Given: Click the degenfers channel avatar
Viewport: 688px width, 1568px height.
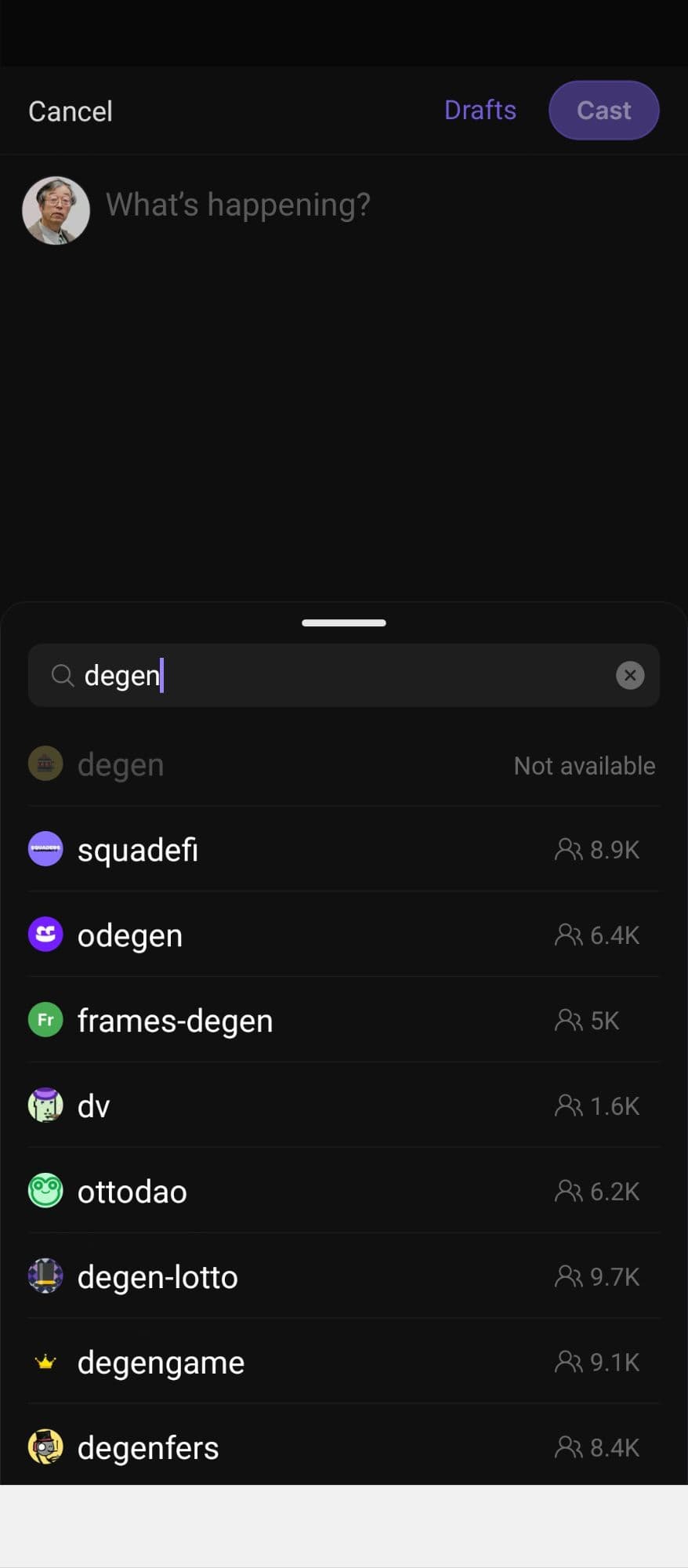Looking at the screenshot, I should [x=45, y=1447].
